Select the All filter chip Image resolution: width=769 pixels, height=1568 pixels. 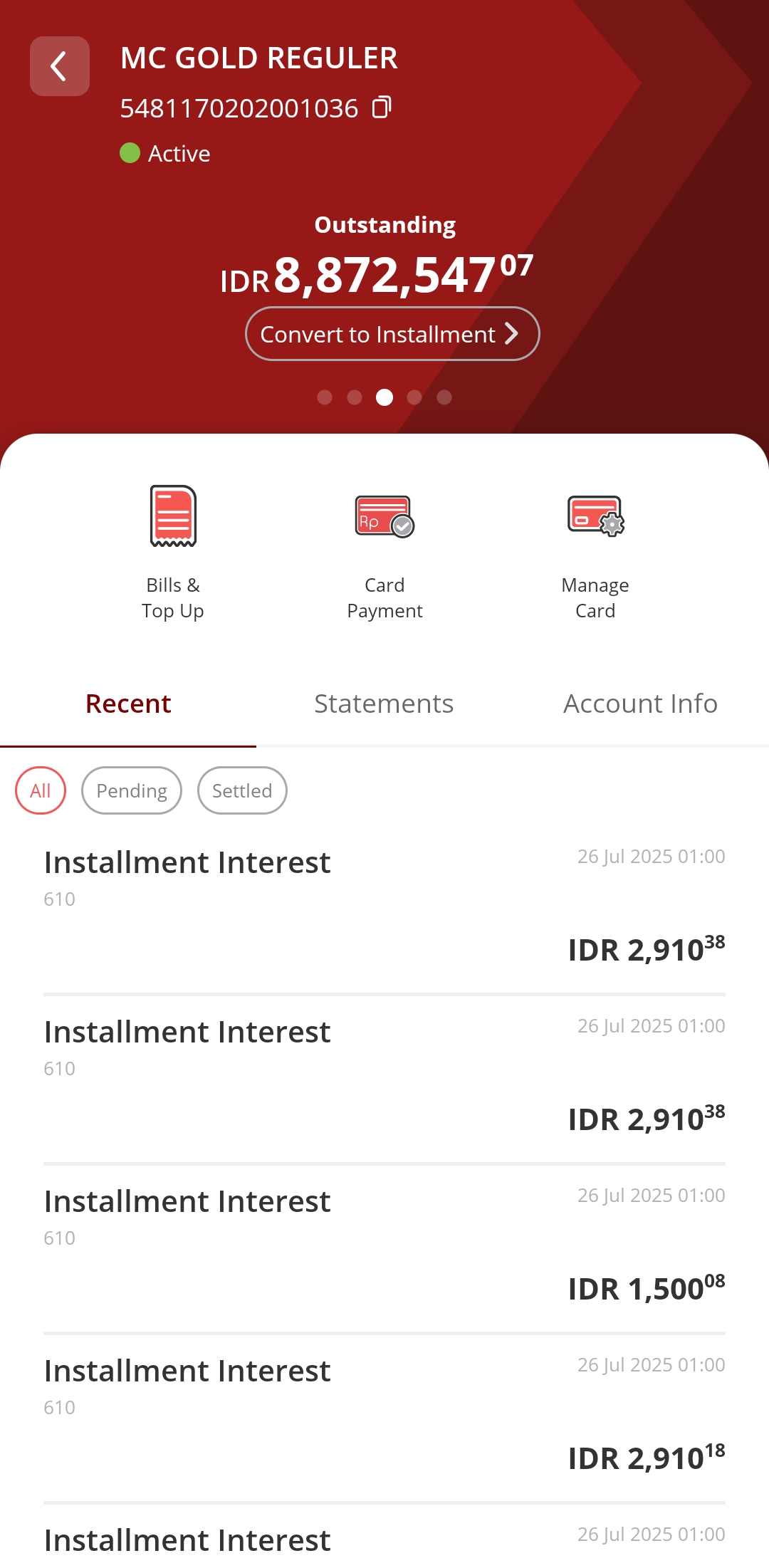(x=41, y=790)
